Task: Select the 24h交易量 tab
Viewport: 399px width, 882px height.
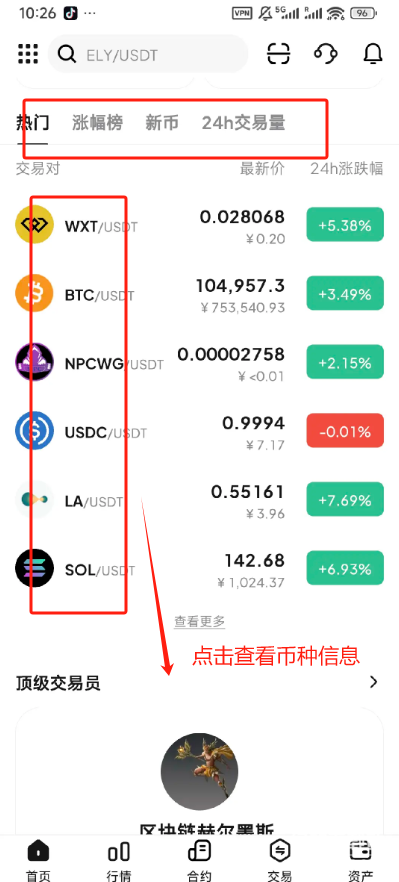Action: pyautogui.click(x=243, y=123)
